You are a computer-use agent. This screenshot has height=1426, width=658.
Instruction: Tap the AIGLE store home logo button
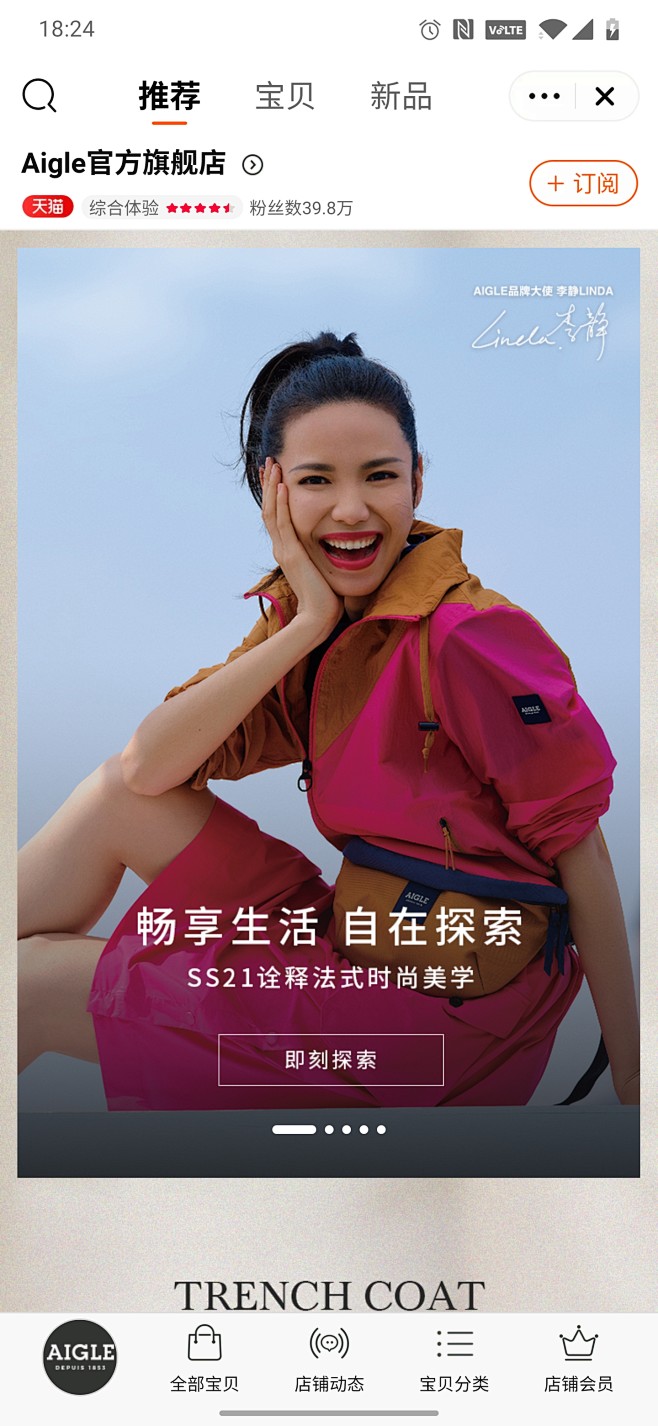click(80, 1357)
